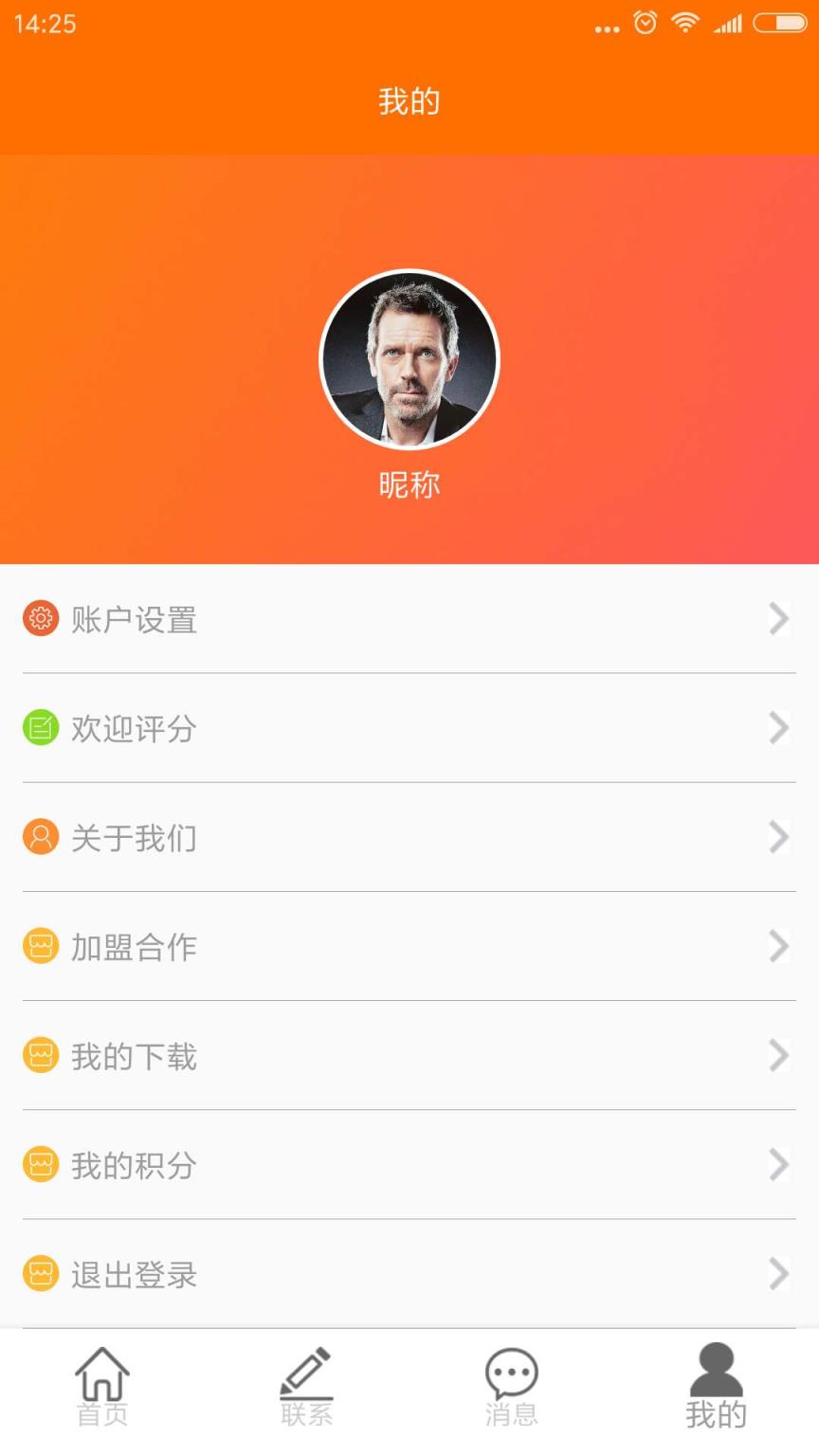
Task: Tap the 退出登录 logout row
Action: [409, 1274]
